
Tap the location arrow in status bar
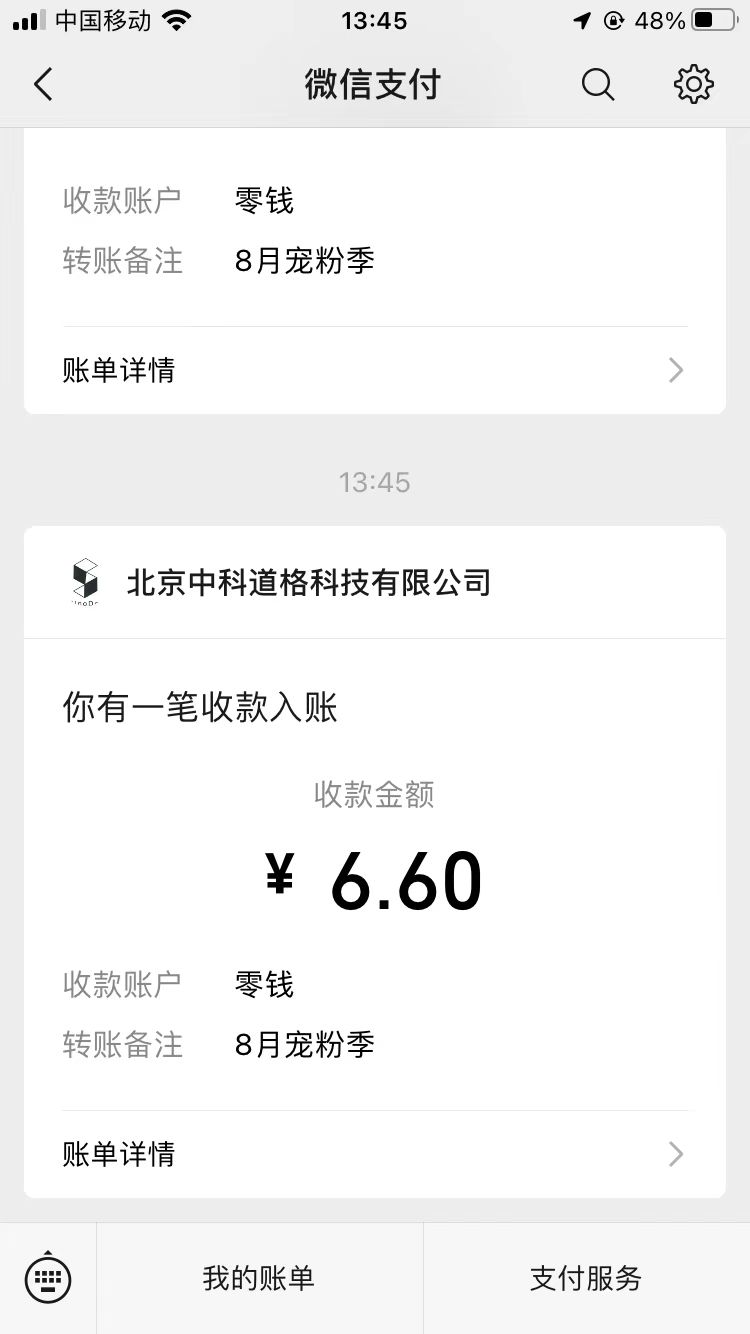(x=583, y=20)
